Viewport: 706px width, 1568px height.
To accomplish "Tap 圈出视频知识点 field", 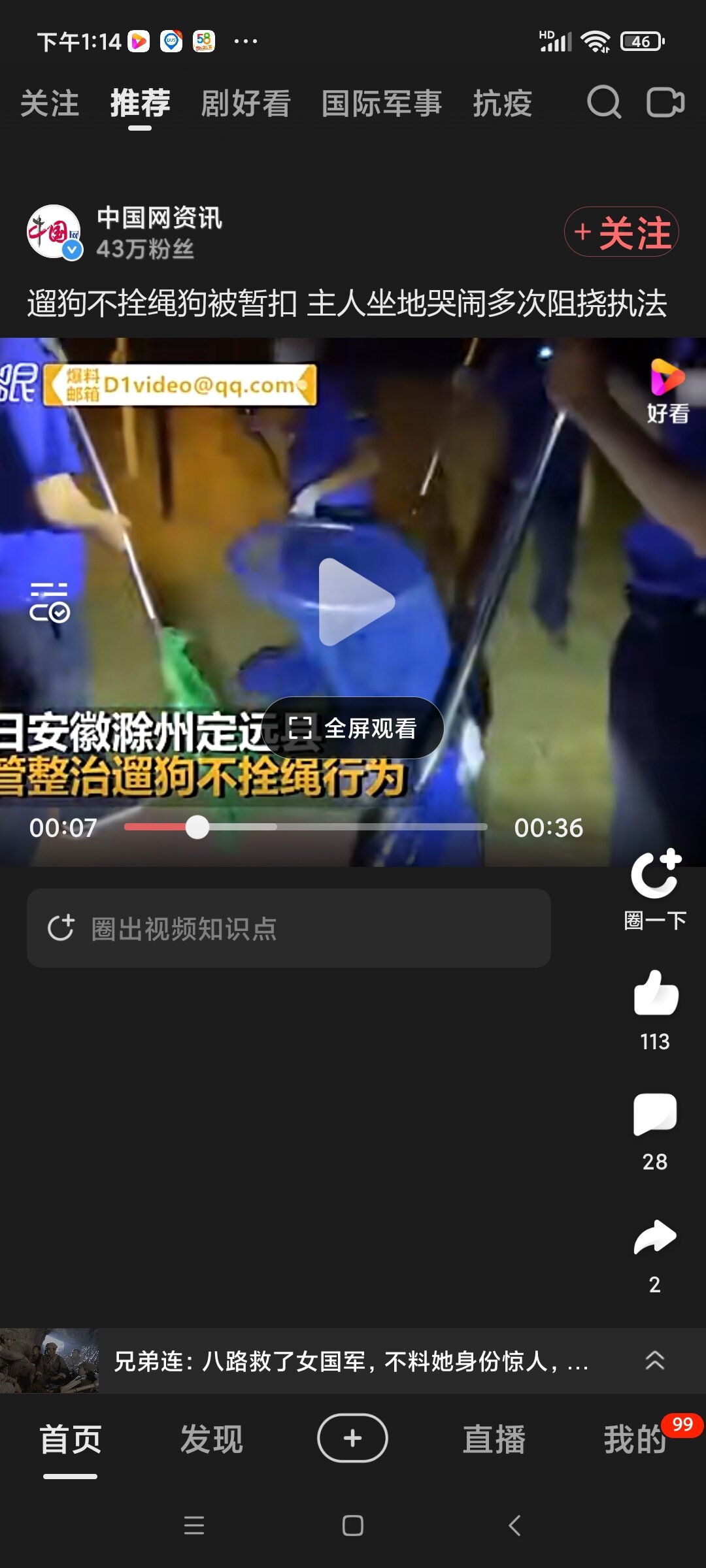I will tap(289, 928).
